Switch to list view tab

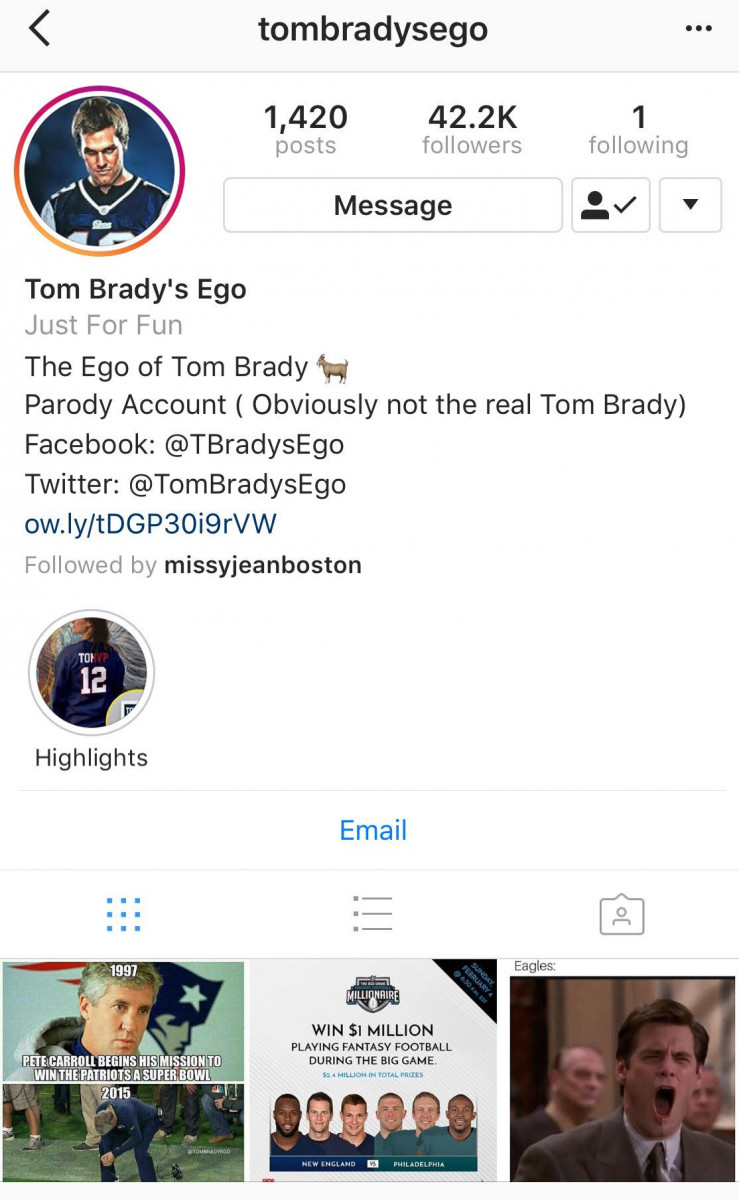(x=372, y=914)
